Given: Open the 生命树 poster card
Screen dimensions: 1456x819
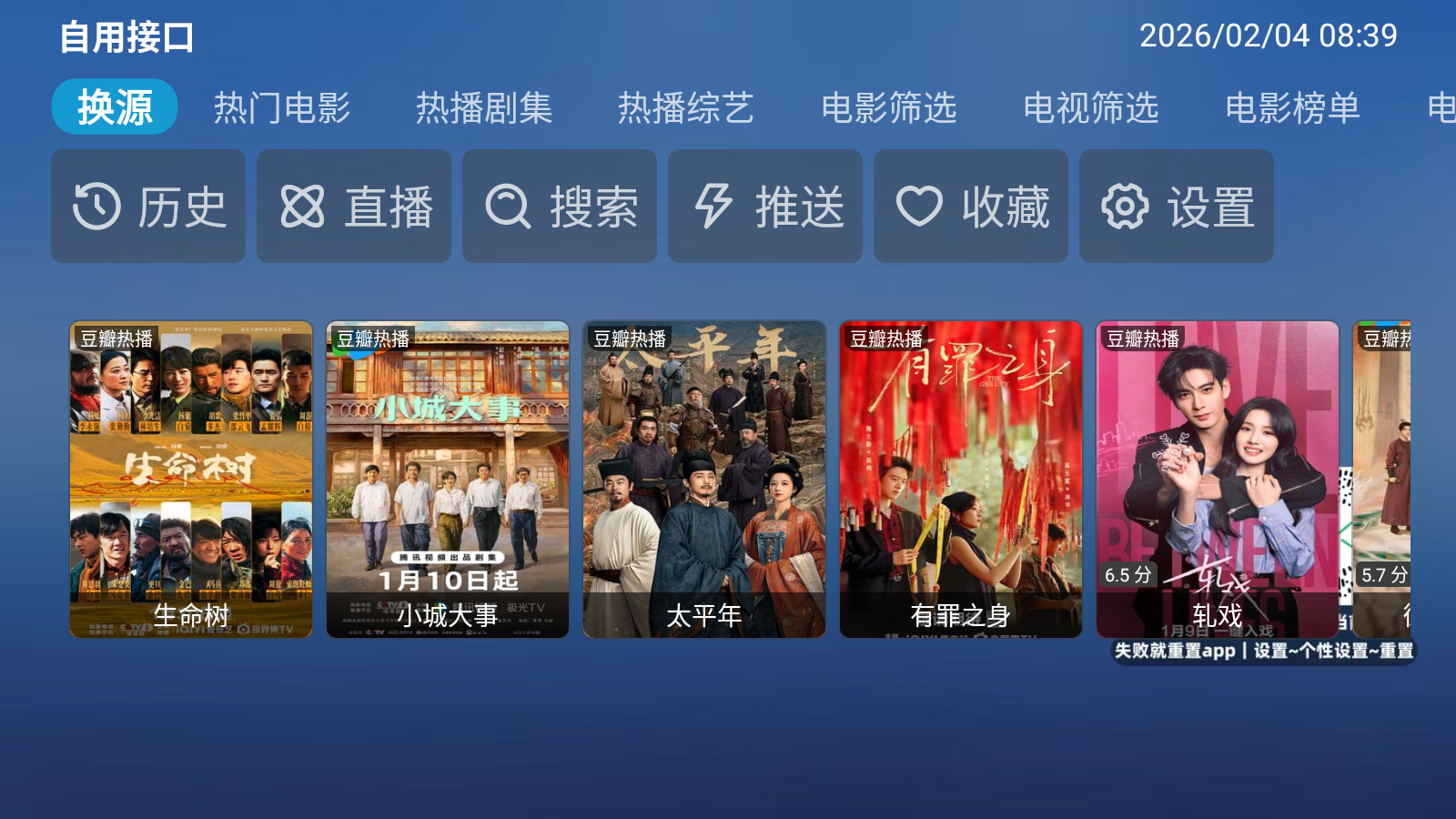Looking at the screenshot, I should (191, 480).
